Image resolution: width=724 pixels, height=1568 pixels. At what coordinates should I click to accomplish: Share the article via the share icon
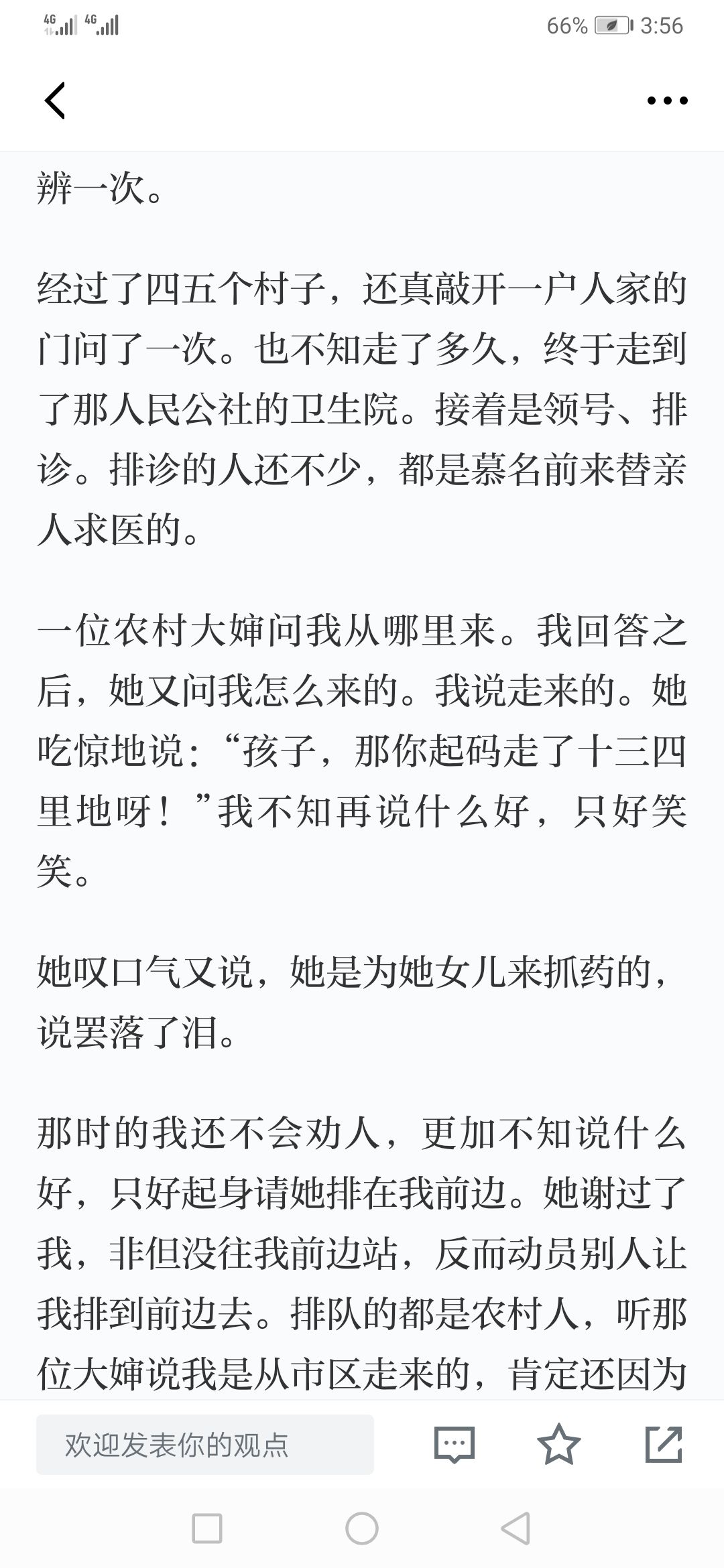tap(664, 1445)
